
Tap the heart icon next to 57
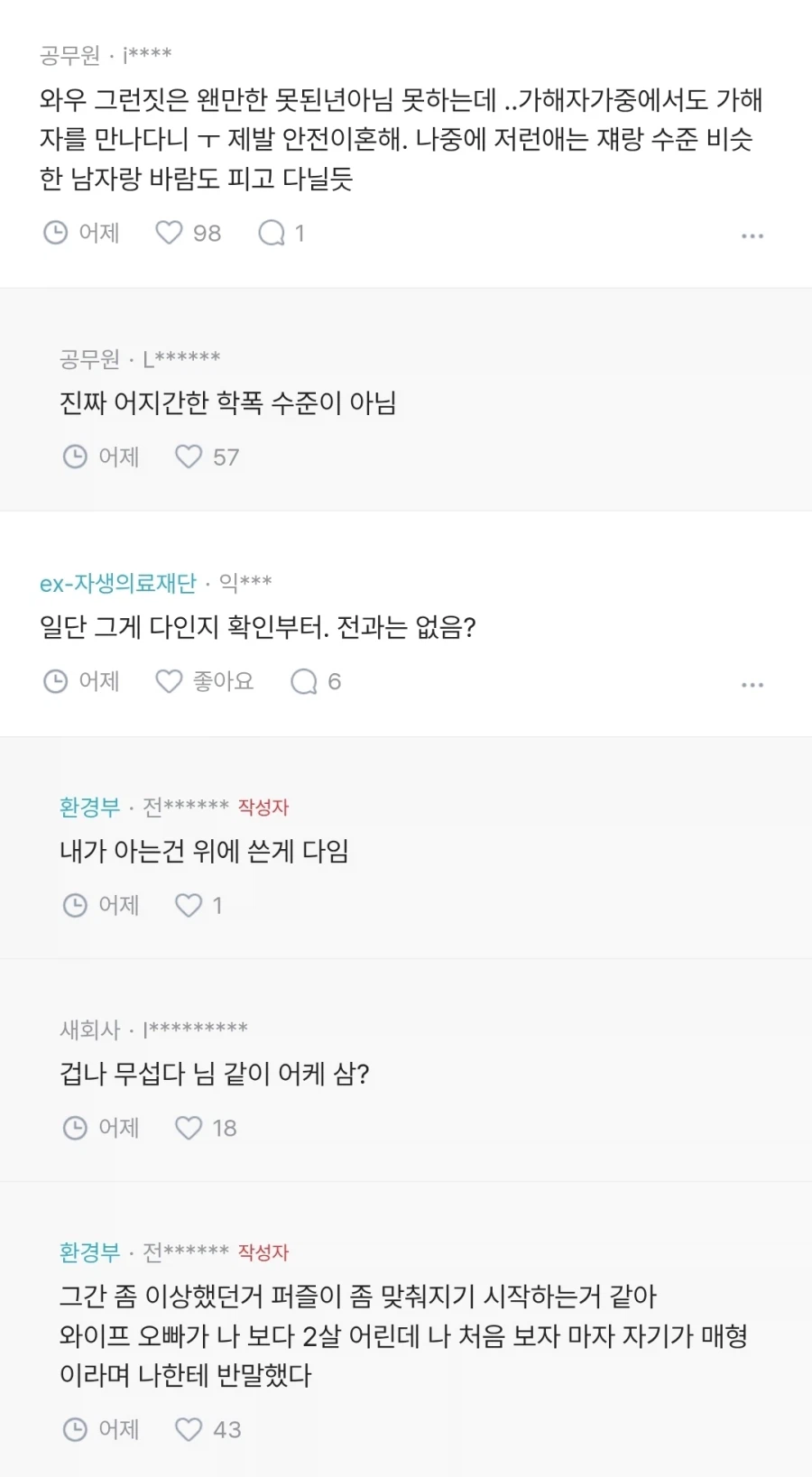click(x=189, y=457)
